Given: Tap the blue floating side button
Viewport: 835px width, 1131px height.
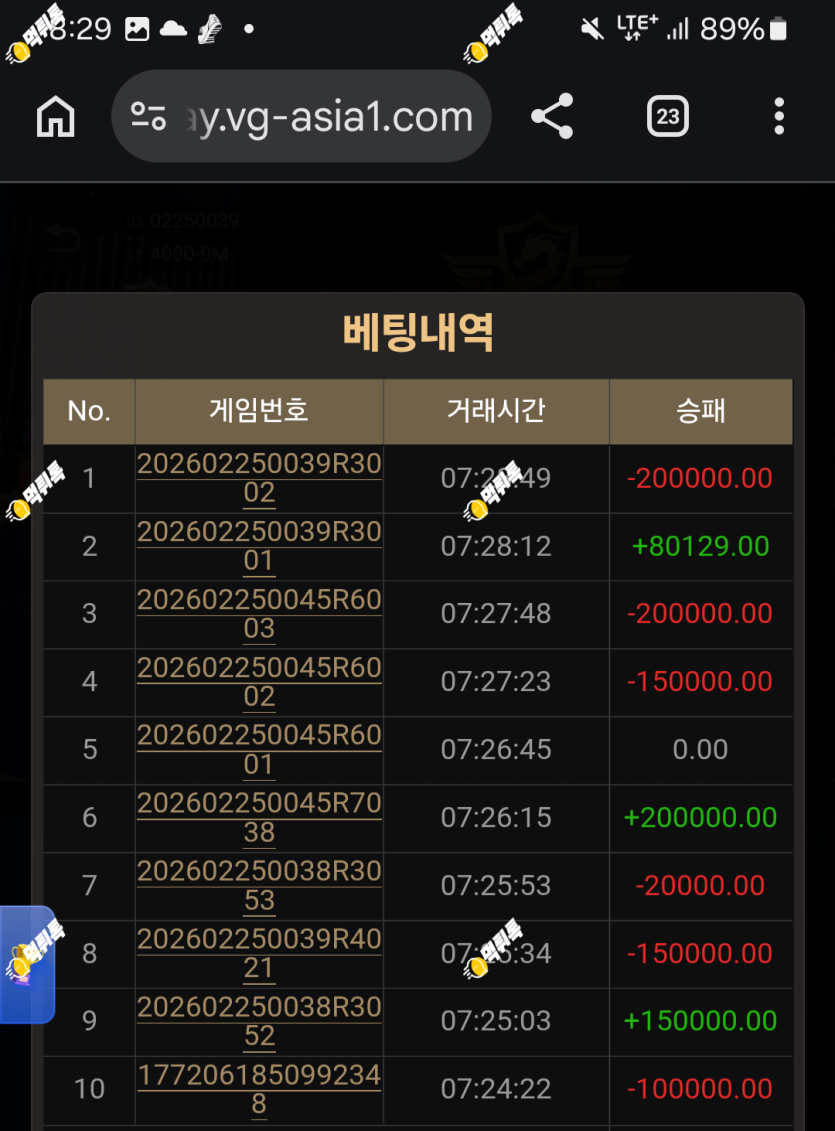Looking at the screenshot, I should tap(27, 964).
